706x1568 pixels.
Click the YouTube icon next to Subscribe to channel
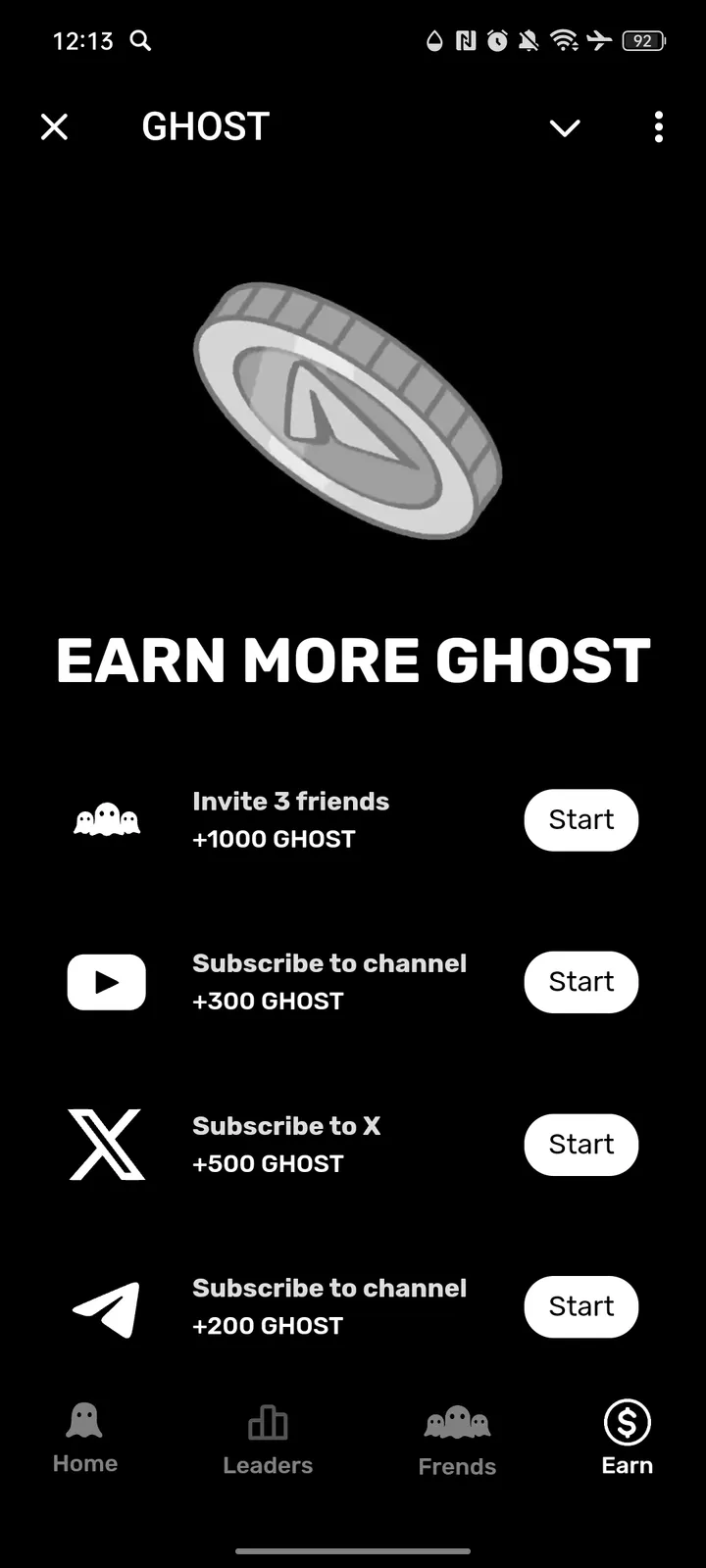(x=106, y=982)
